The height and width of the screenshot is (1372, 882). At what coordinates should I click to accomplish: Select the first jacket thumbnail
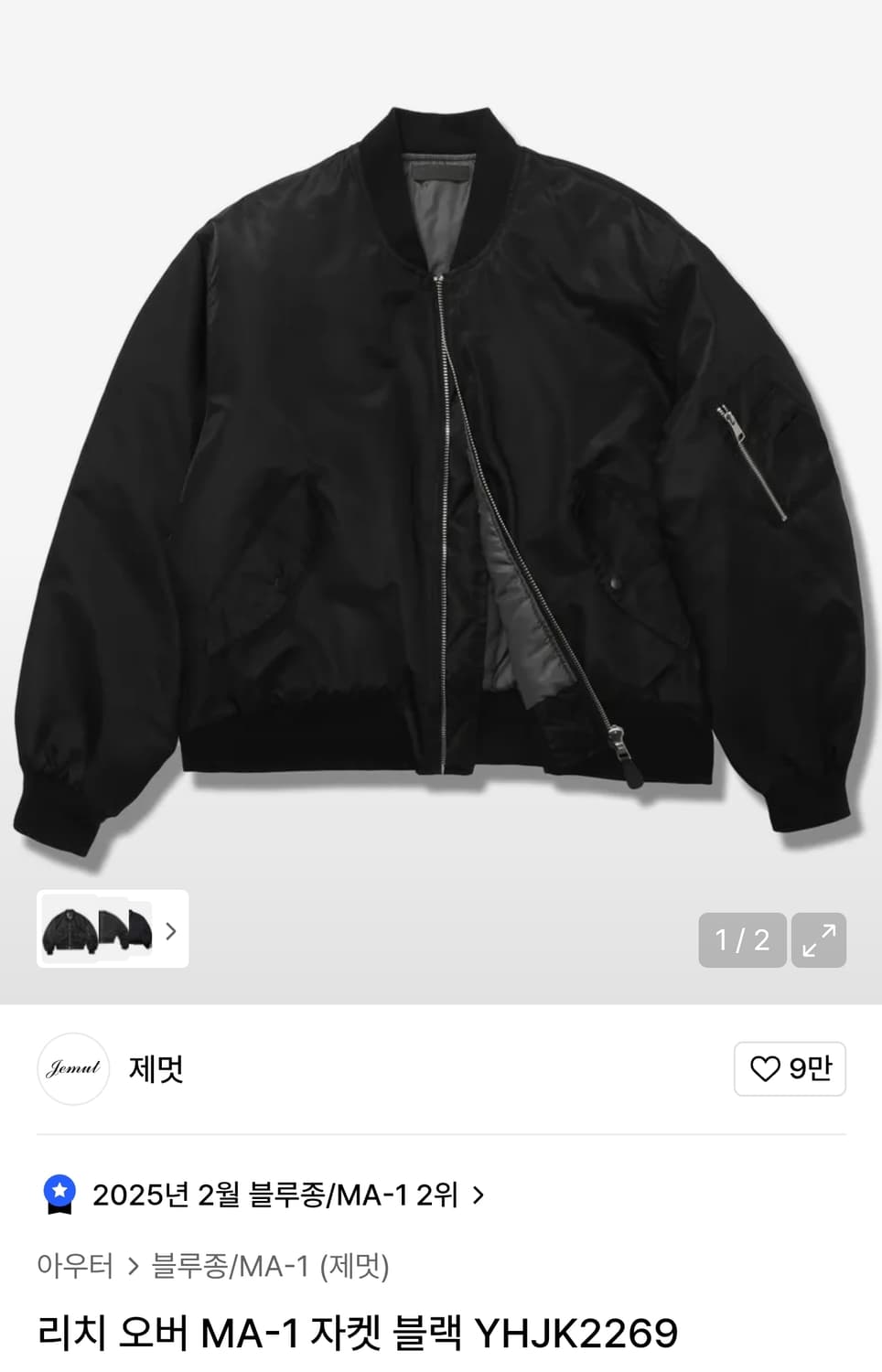pyautogui.click(x=69, y=930)
